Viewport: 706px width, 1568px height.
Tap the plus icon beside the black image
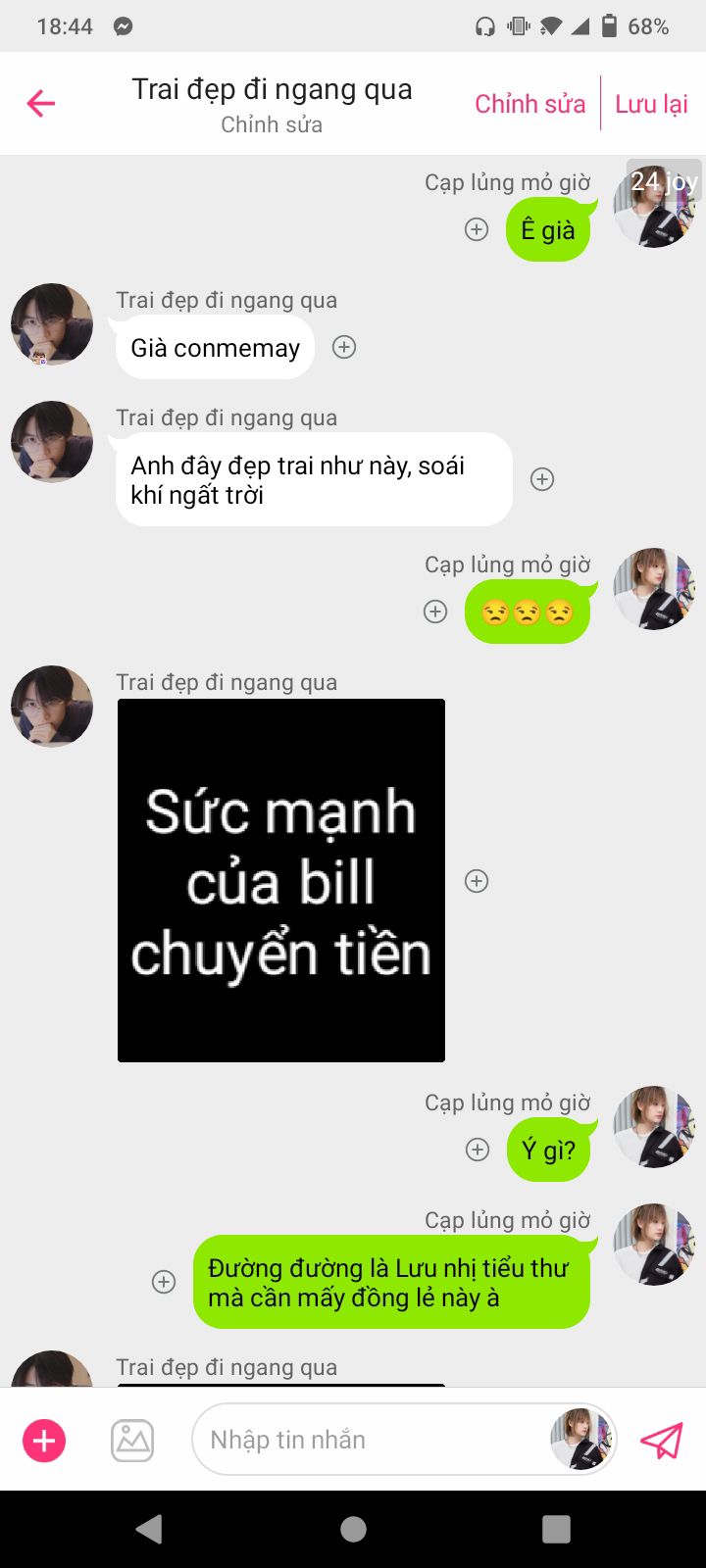(477, 881)
